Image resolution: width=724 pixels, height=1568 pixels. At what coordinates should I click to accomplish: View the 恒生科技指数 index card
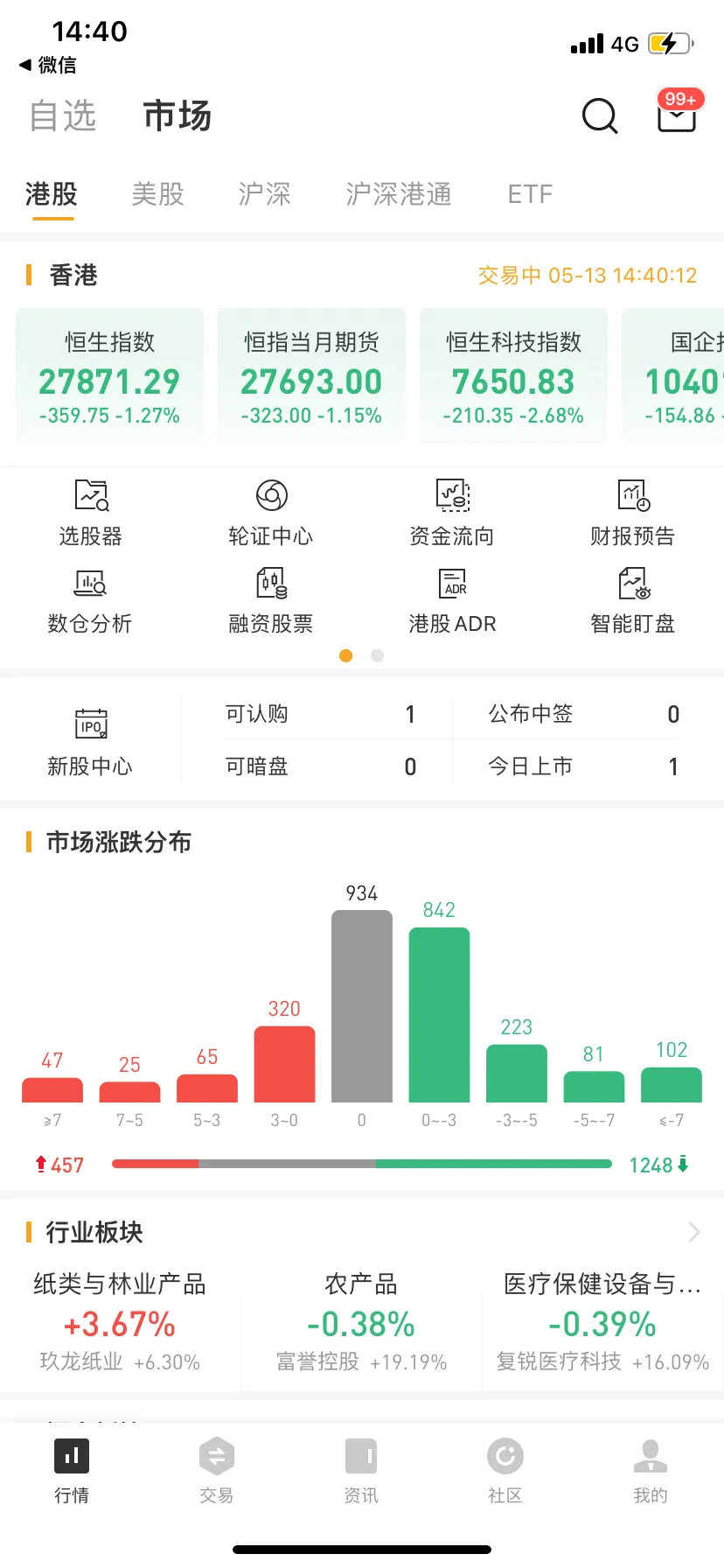(513, 378)
